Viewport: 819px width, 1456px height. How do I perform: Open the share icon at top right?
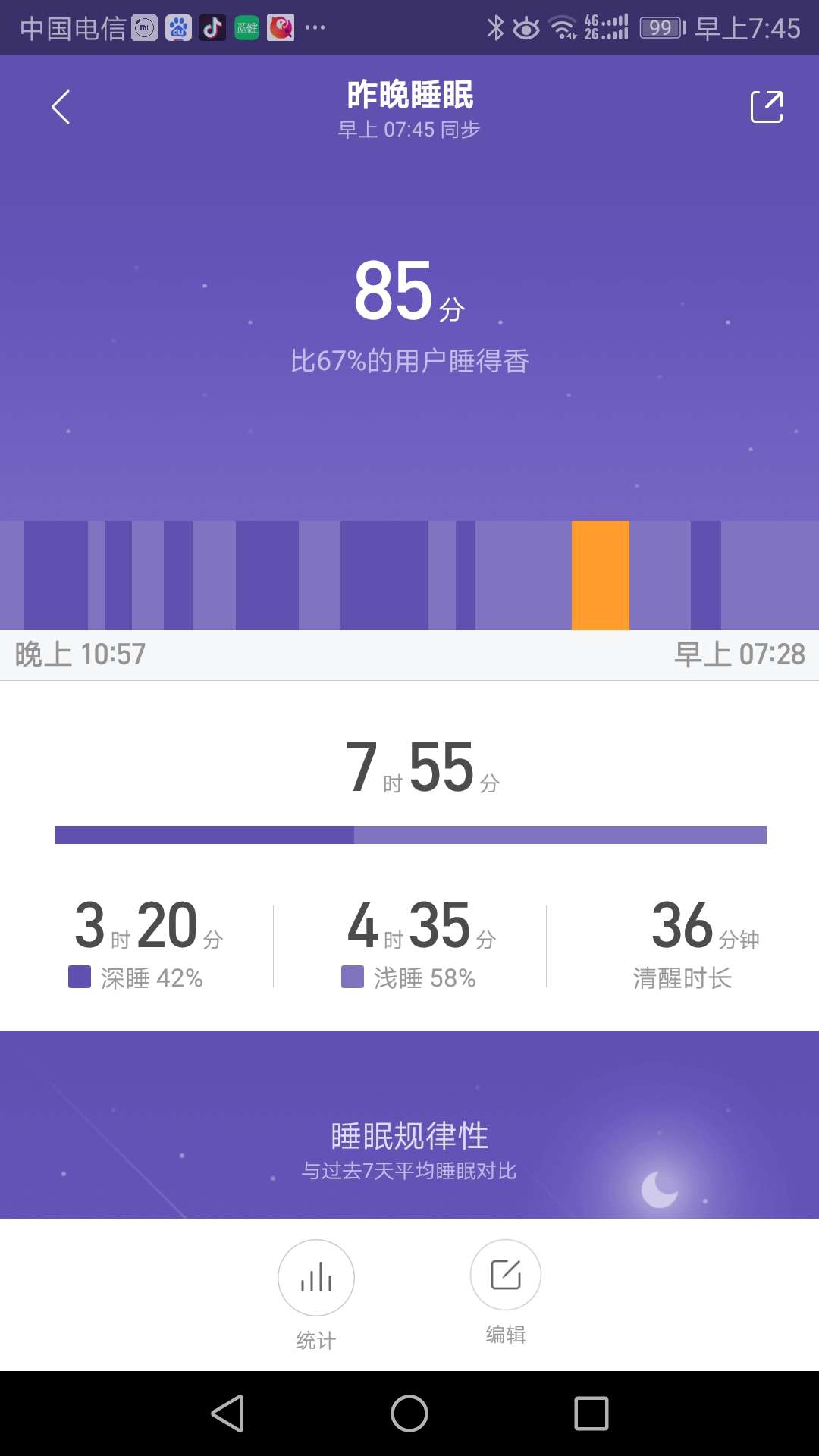[767, 106]
